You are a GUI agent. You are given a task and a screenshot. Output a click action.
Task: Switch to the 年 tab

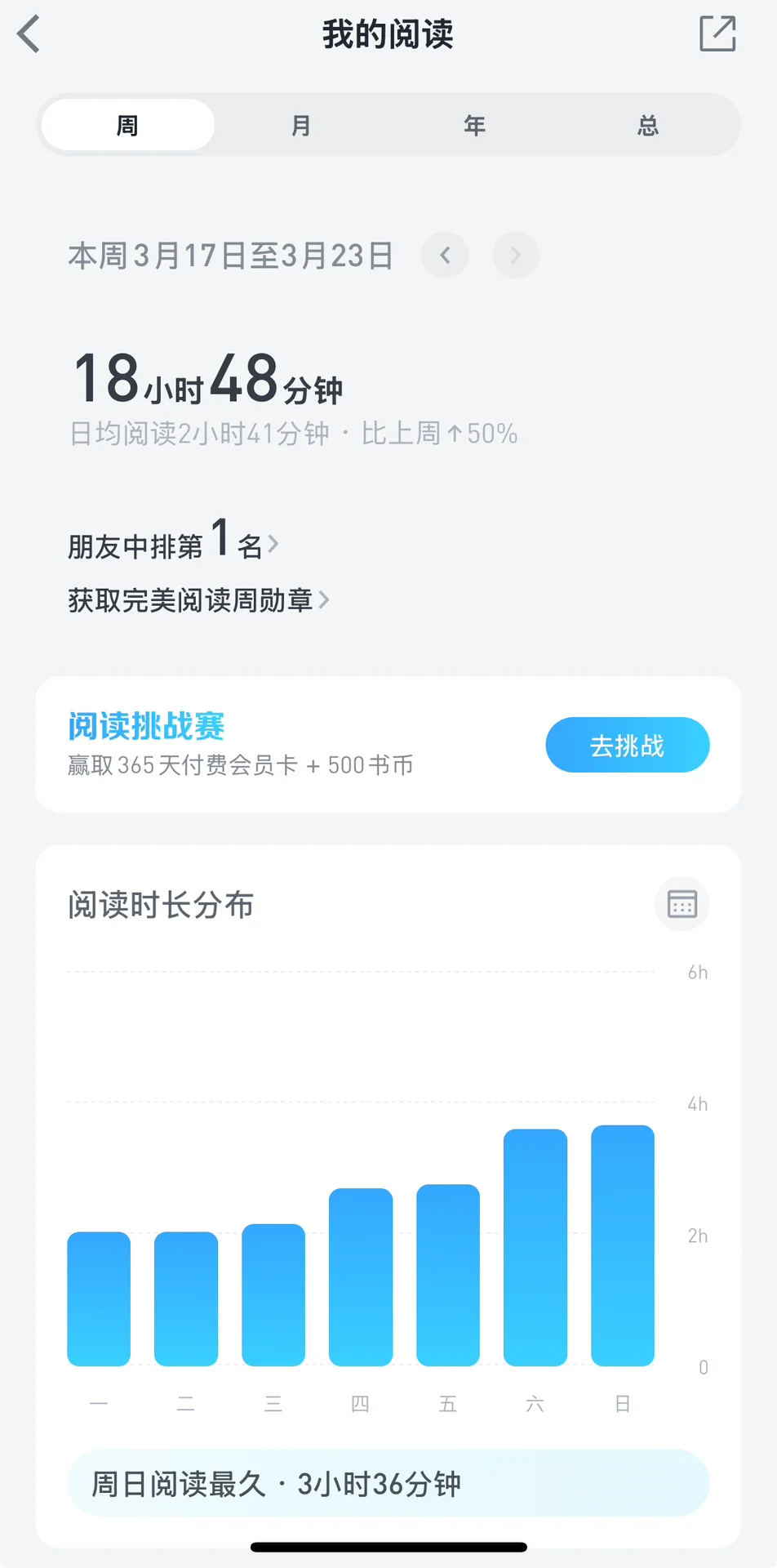coord(474,125)
